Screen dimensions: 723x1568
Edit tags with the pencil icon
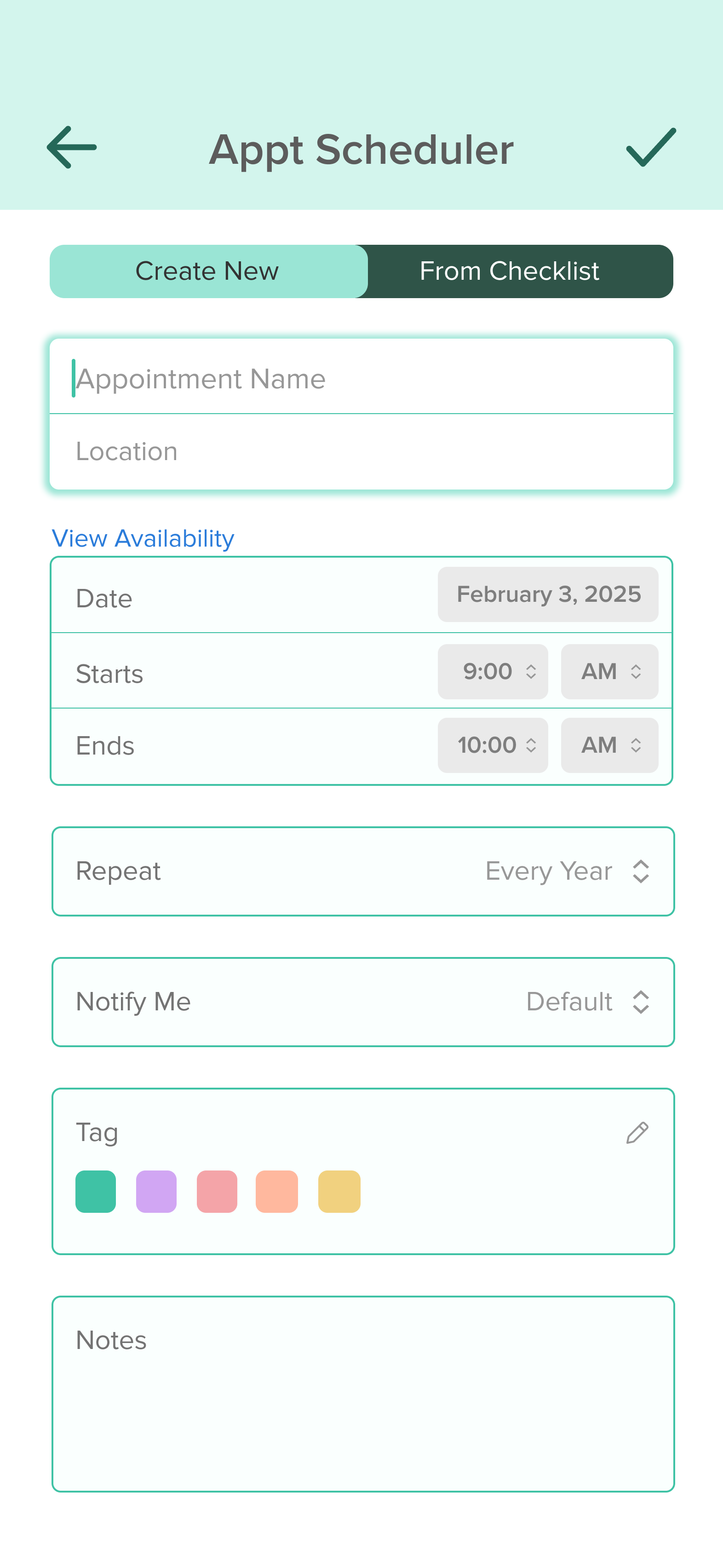click(637, 1133)
